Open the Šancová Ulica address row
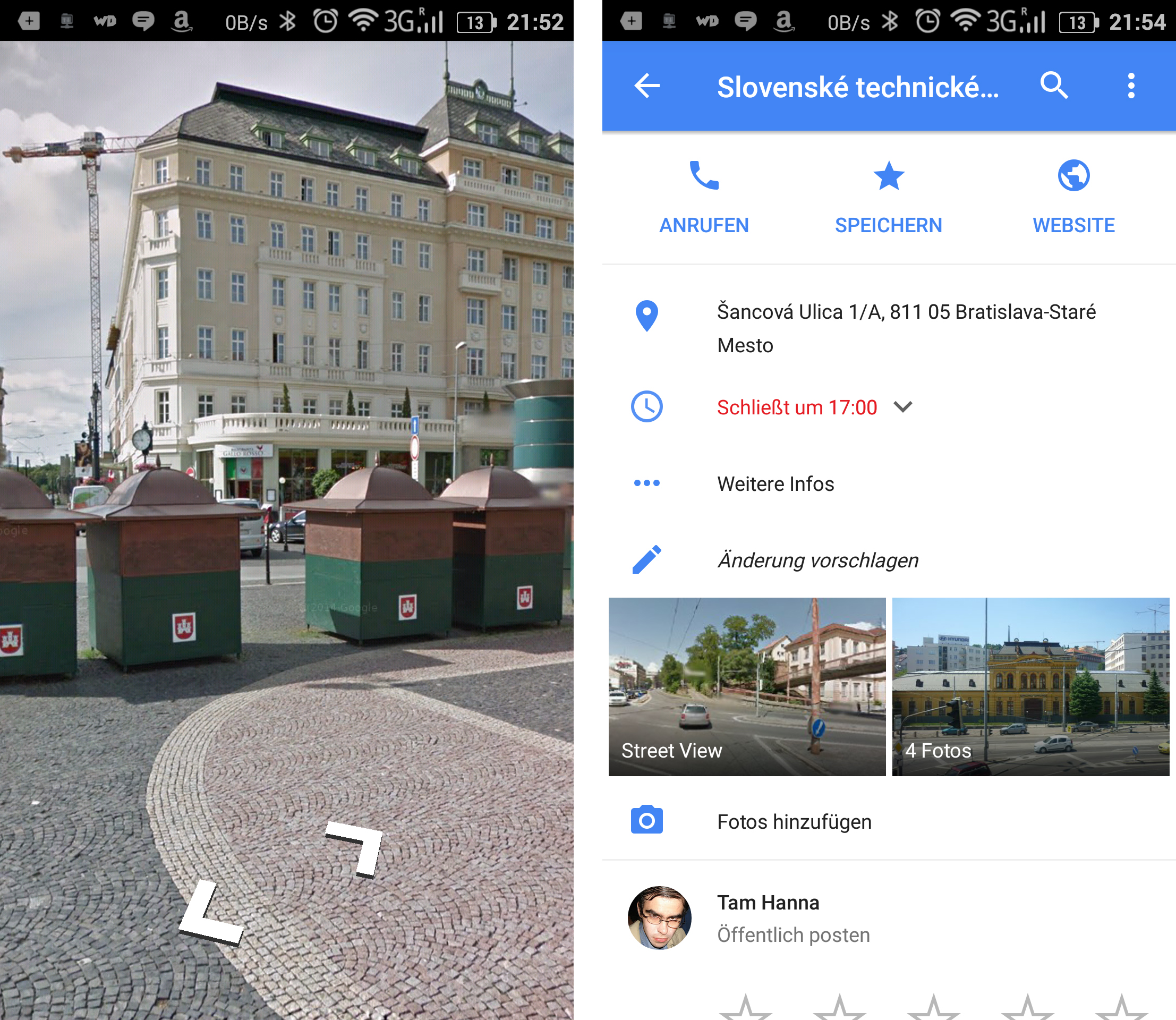The height and width of the screenshot is (1020, 1176). click(905, 328)
